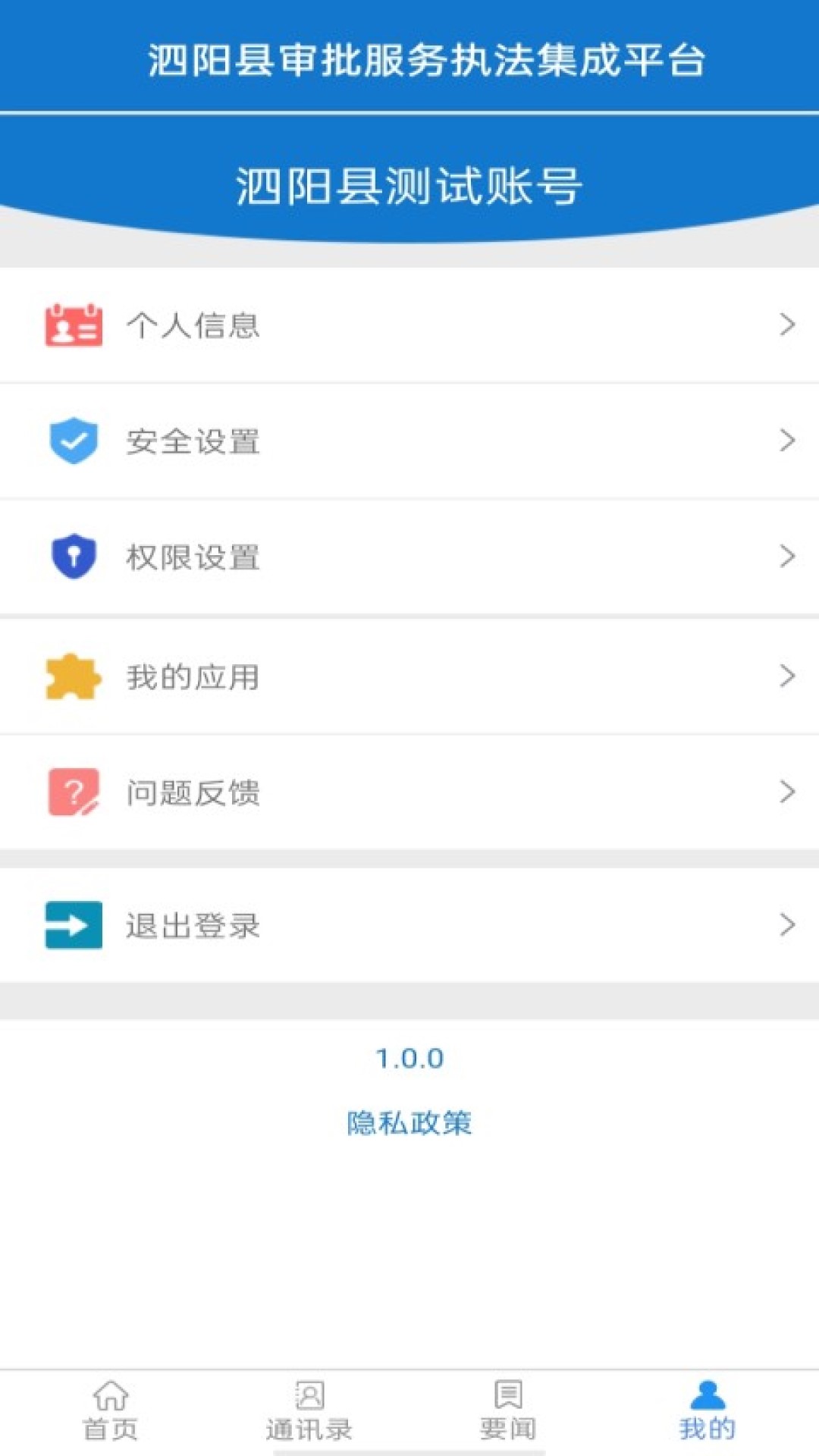Tap 退出登录 to log out
819x1456 pixels.
click(x=409, y=925)
